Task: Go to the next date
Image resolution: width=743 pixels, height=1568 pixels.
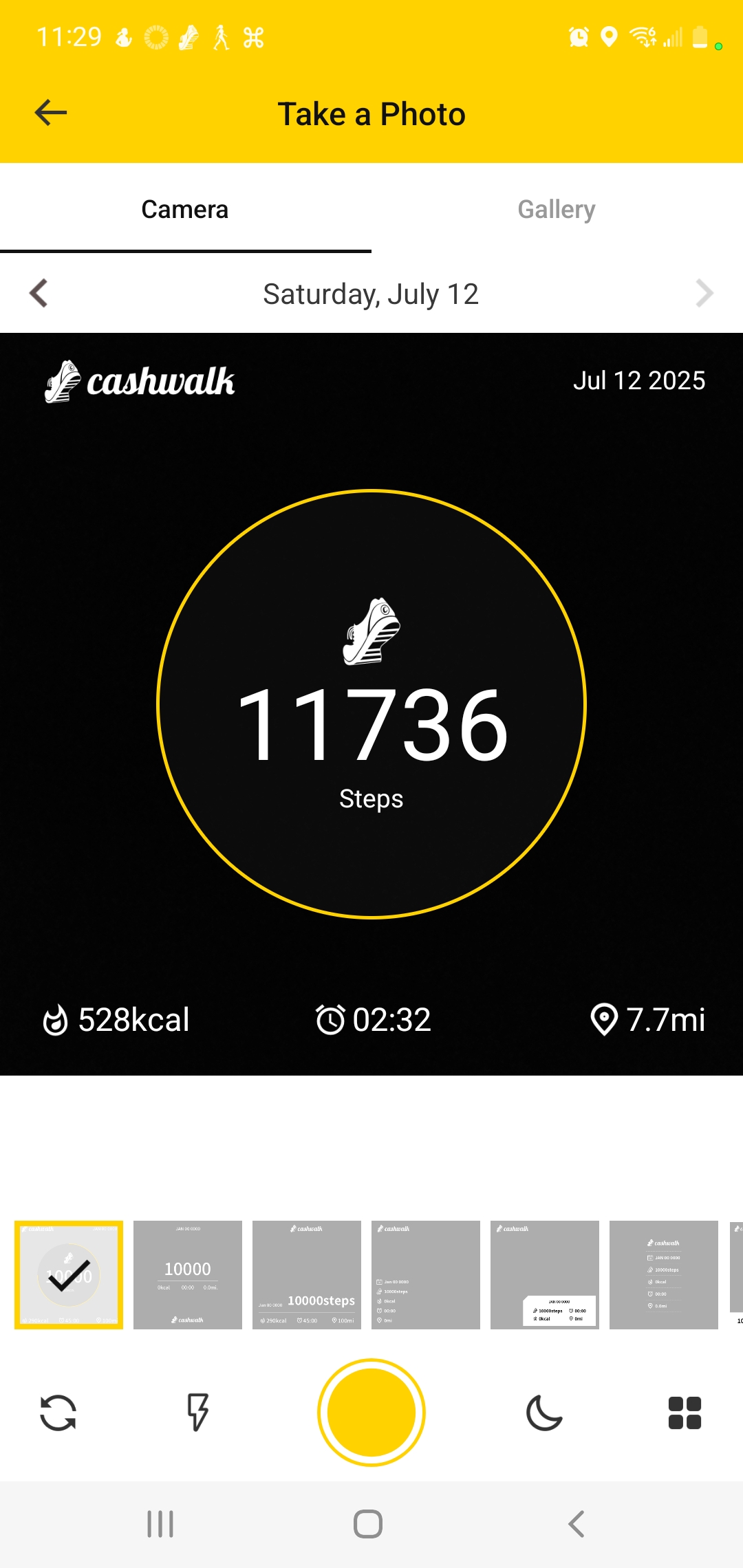Action: (704, 294)
